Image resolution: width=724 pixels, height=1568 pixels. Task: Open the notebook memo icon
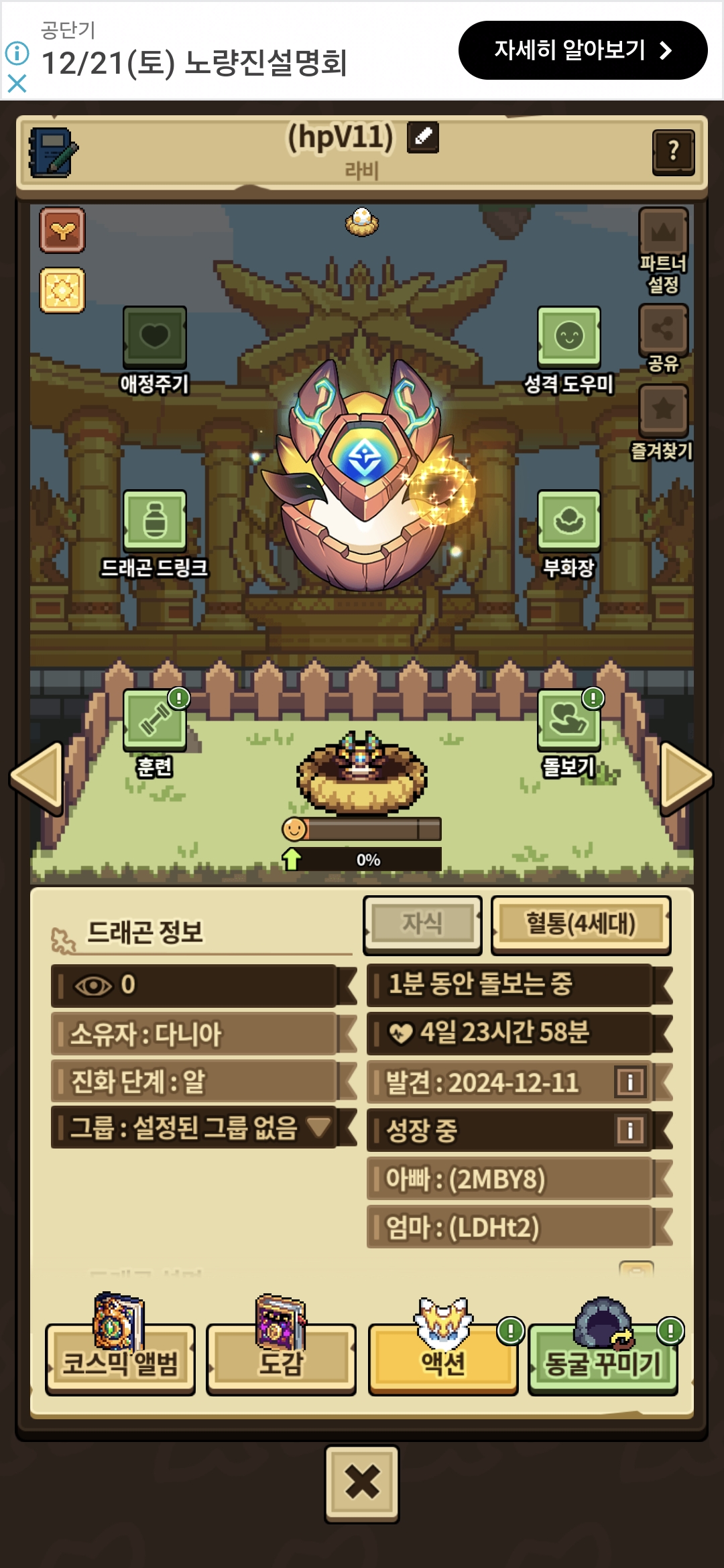[x=53, y=153]
